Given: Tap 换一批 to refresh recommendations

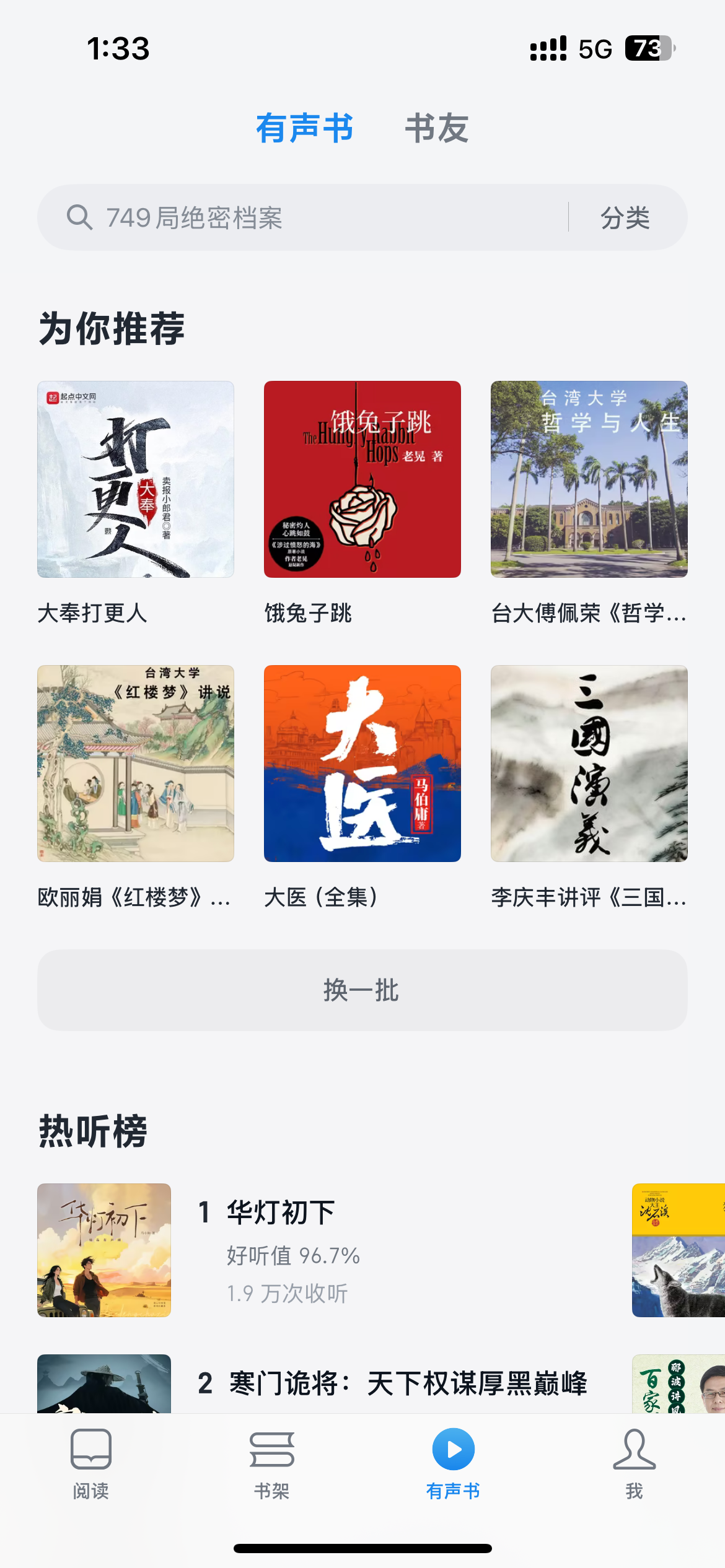Looking at the screenshot, I should coord(362,990).
